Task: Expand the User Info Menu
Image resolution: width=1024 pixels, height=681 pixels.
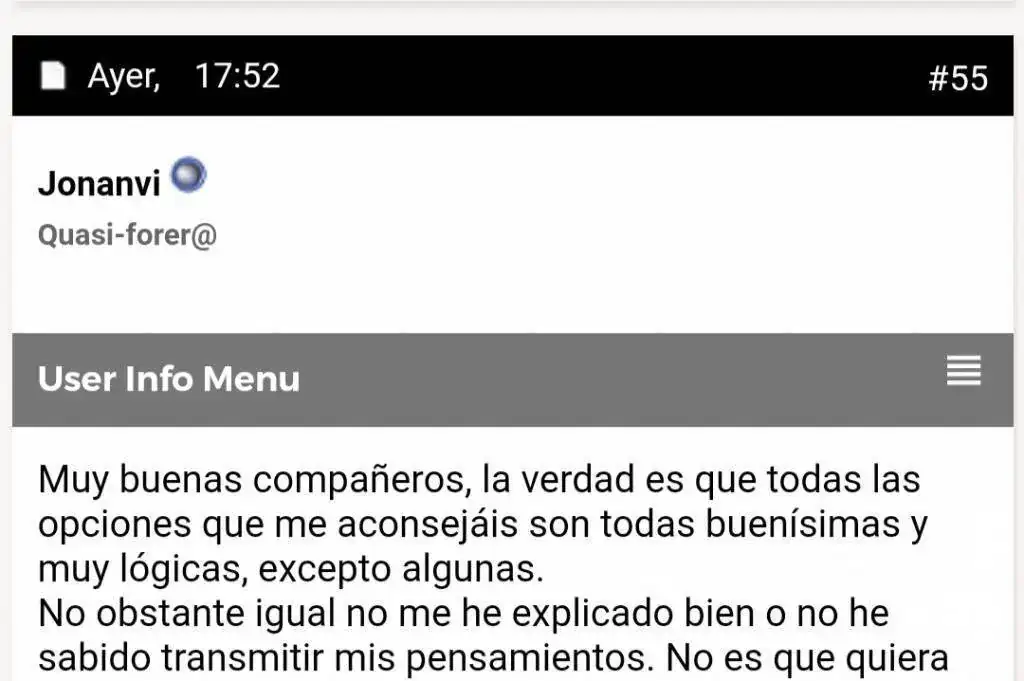Action: [963, 371]
